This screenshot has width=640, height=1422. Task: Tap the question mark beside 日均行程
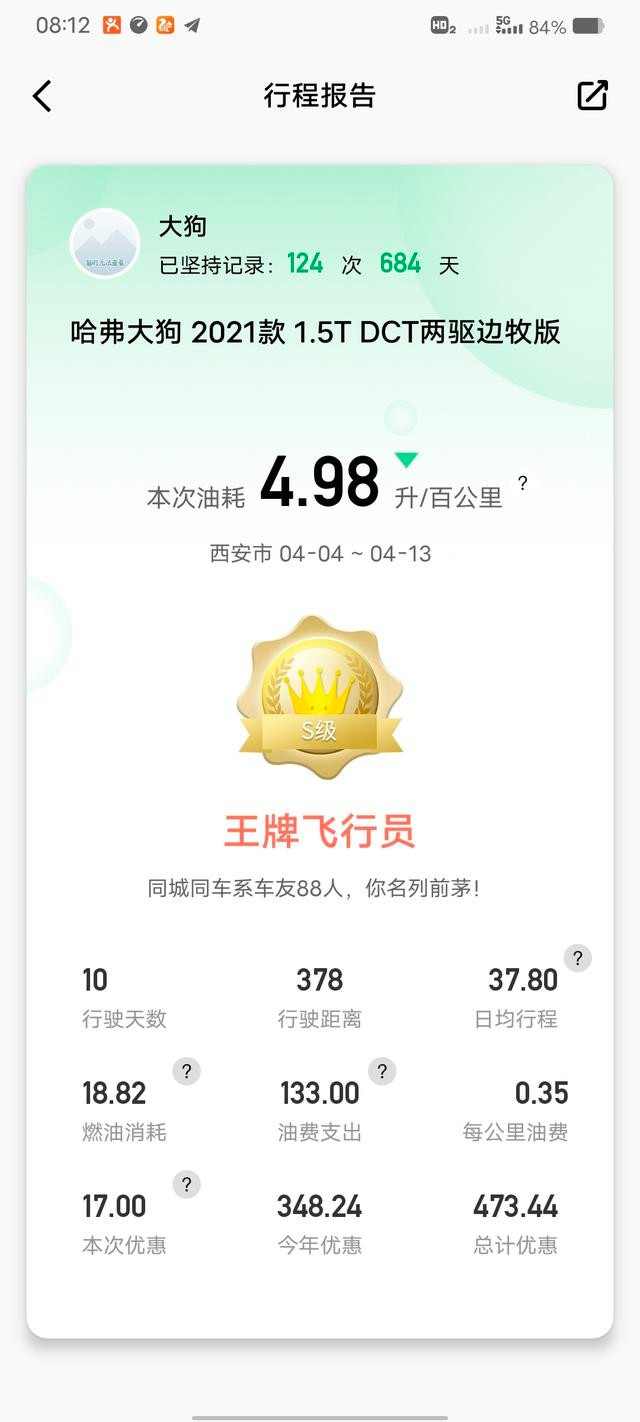coord(577,958)
